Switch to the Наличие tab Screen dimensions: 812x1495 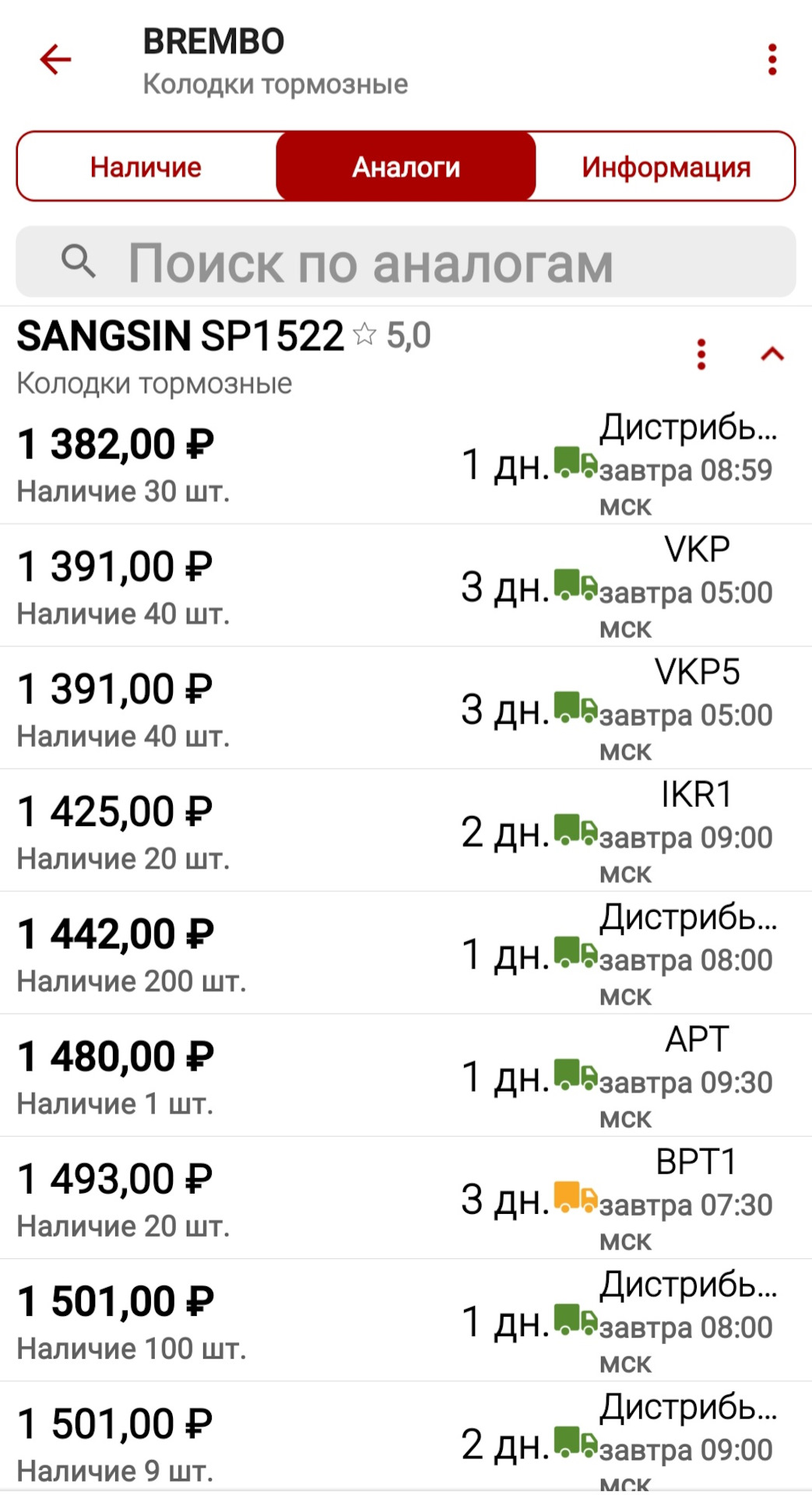(146, 167)
